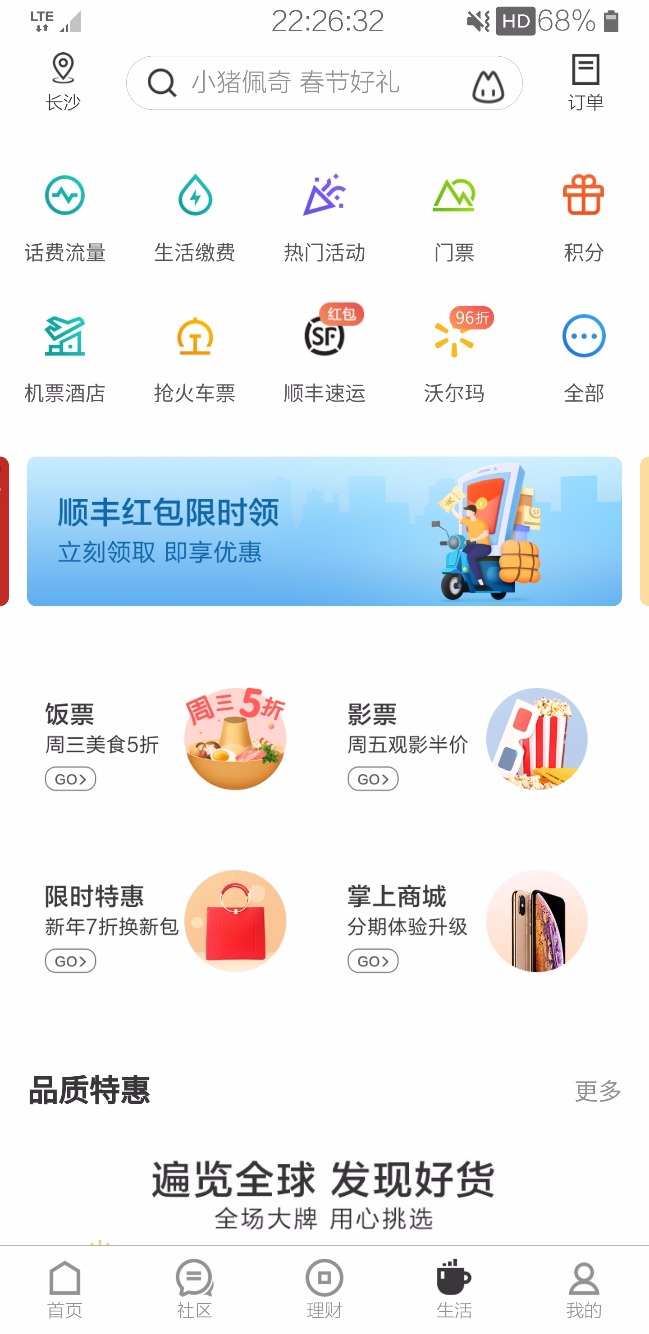Open the 订单 orders page
The width and height of the screenshot is (649, 1334).
point(585,82)
